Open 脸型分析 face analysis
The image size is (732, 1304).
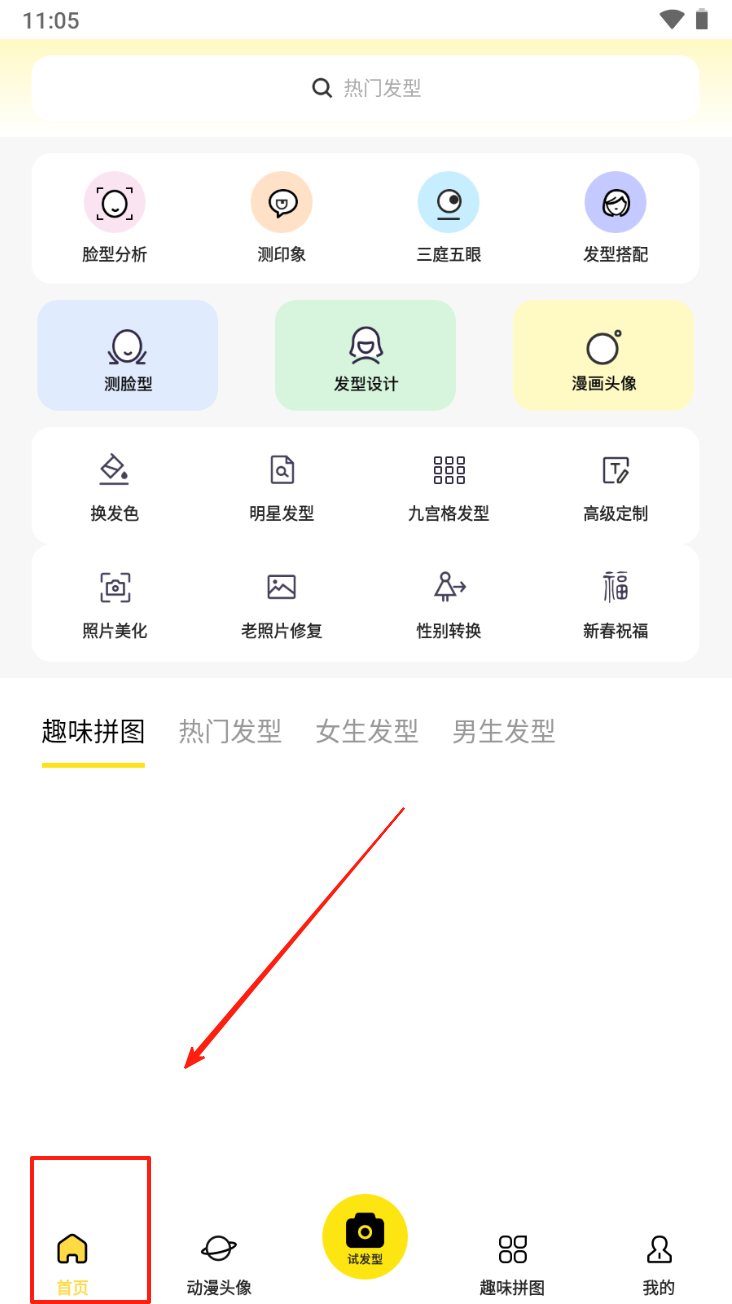[115, 218]
